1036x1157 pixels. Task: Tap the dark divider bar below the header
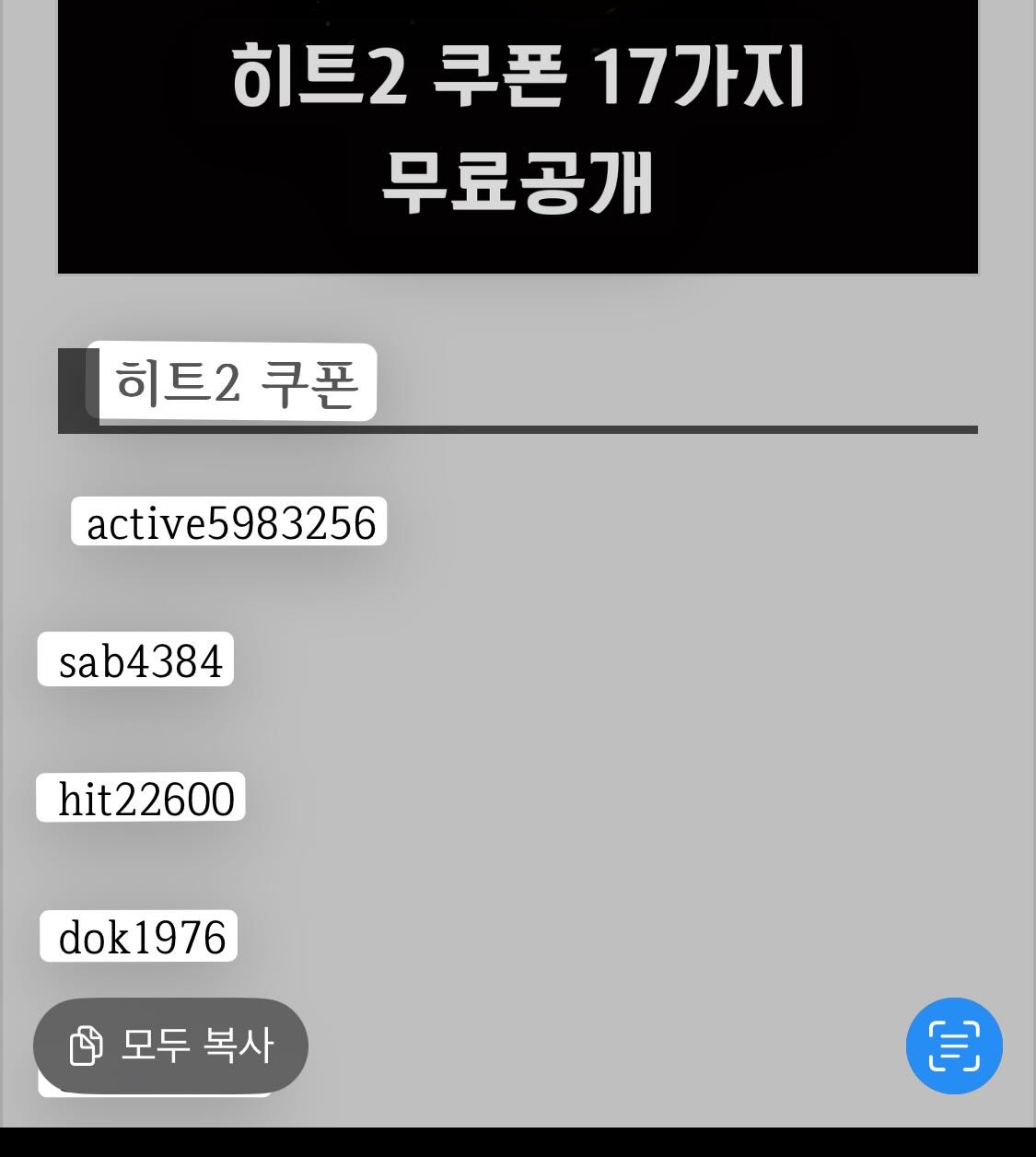[518, 427]
